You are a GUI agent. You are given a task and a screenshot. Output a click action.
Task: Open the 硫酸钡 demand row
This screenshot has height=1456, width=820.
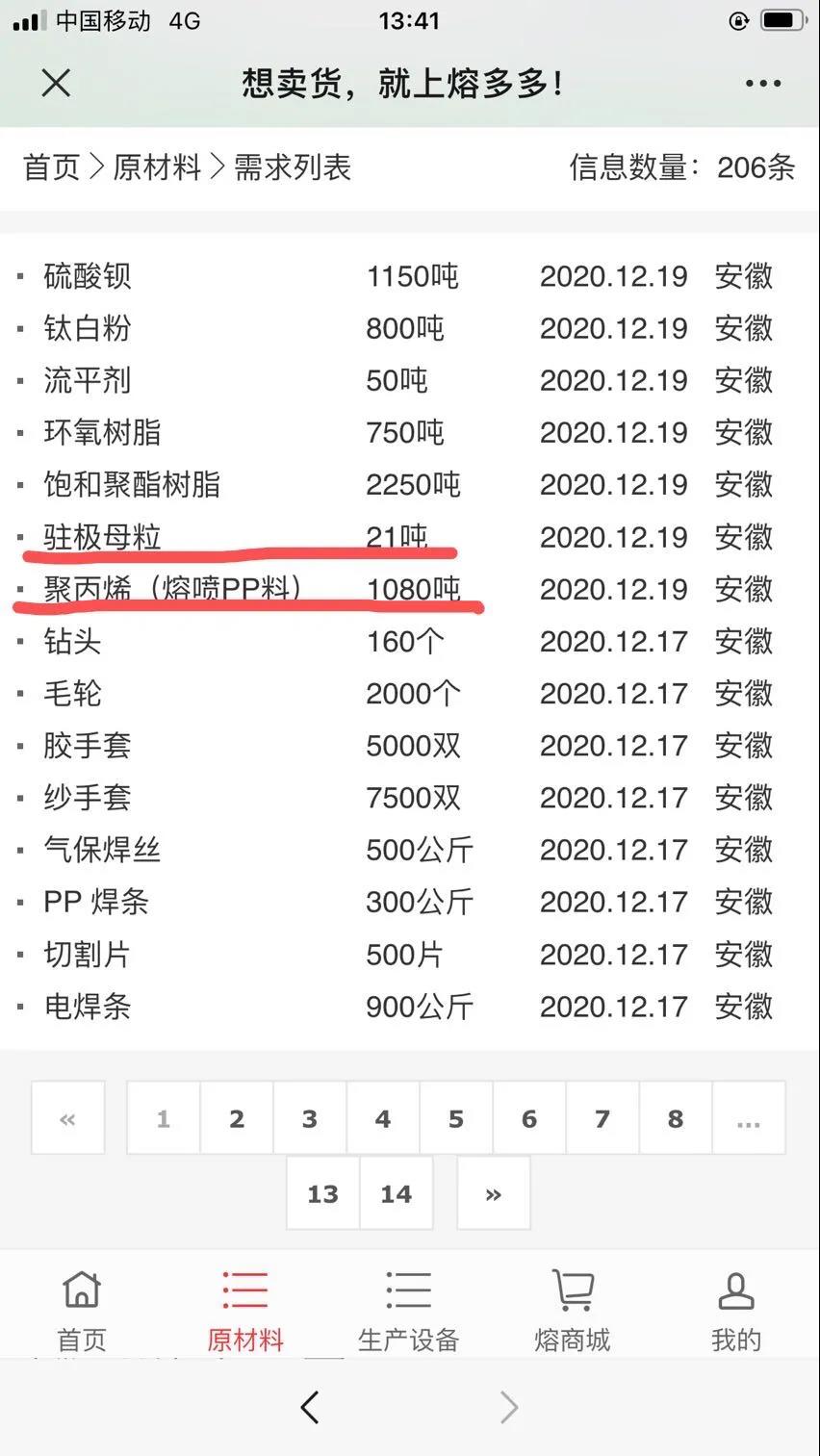coord(410,277)
